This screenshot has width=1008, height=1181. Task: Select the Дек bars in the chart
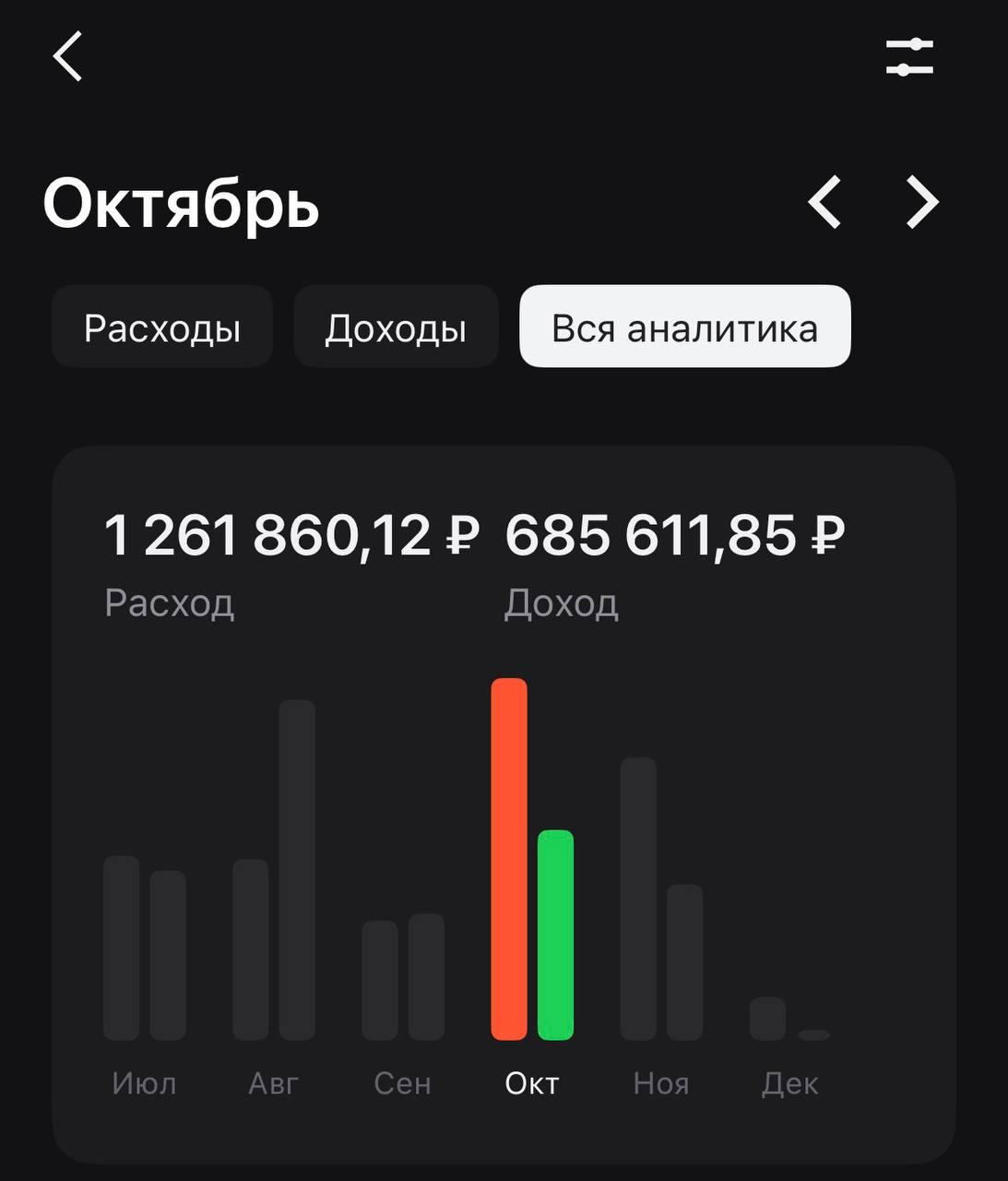click(x=790, y=1020)
